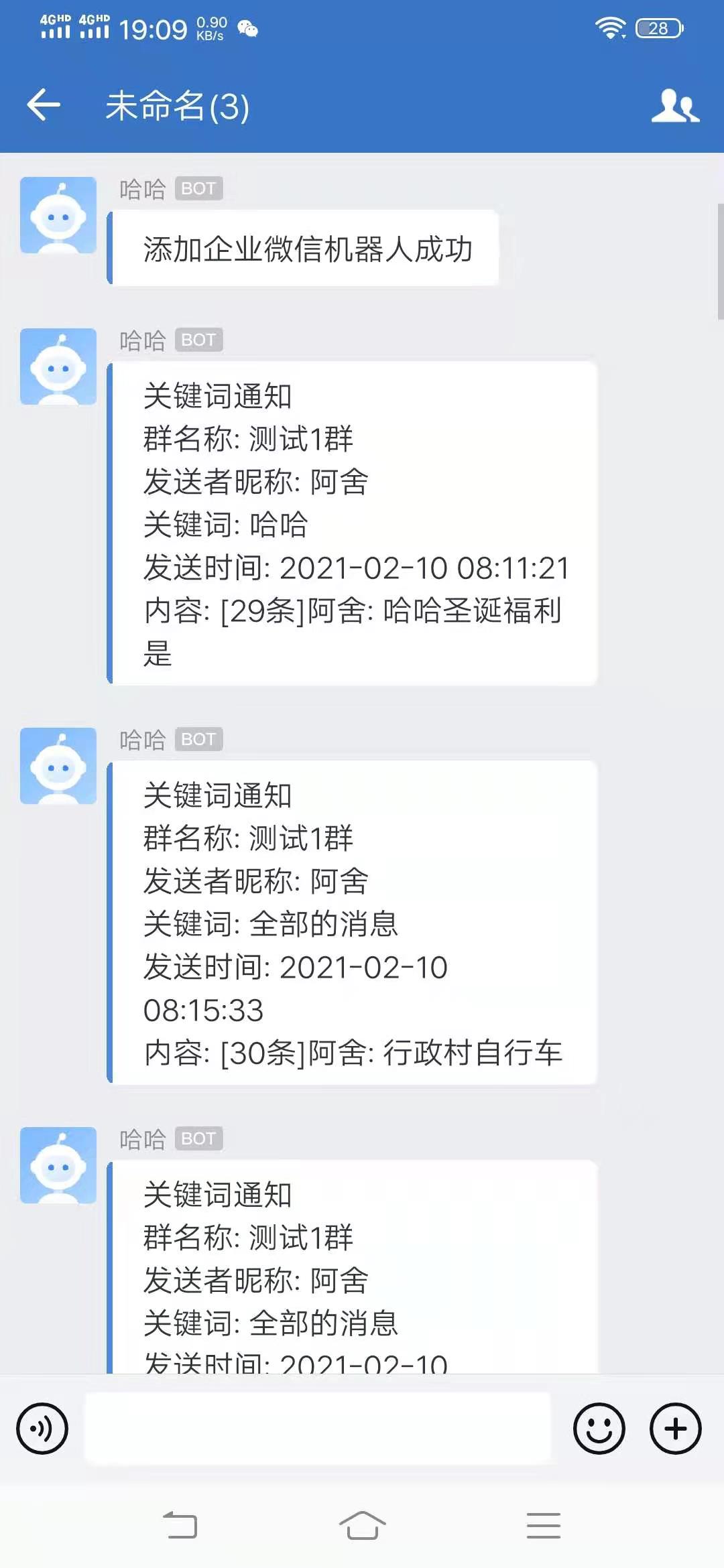Open the emoji picker

tap(599, 1429)
